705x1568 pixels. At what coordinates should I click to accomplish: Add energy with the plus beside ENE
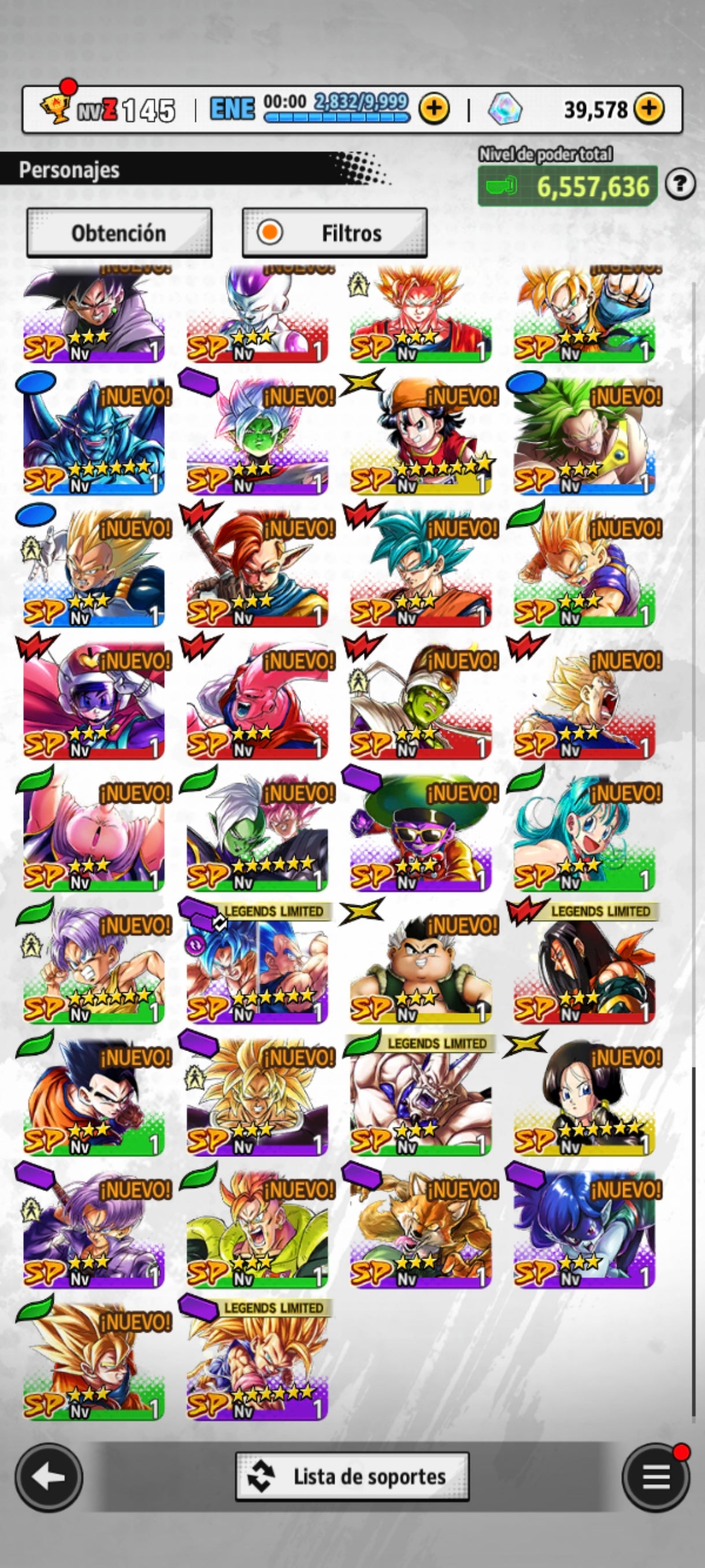434,110
